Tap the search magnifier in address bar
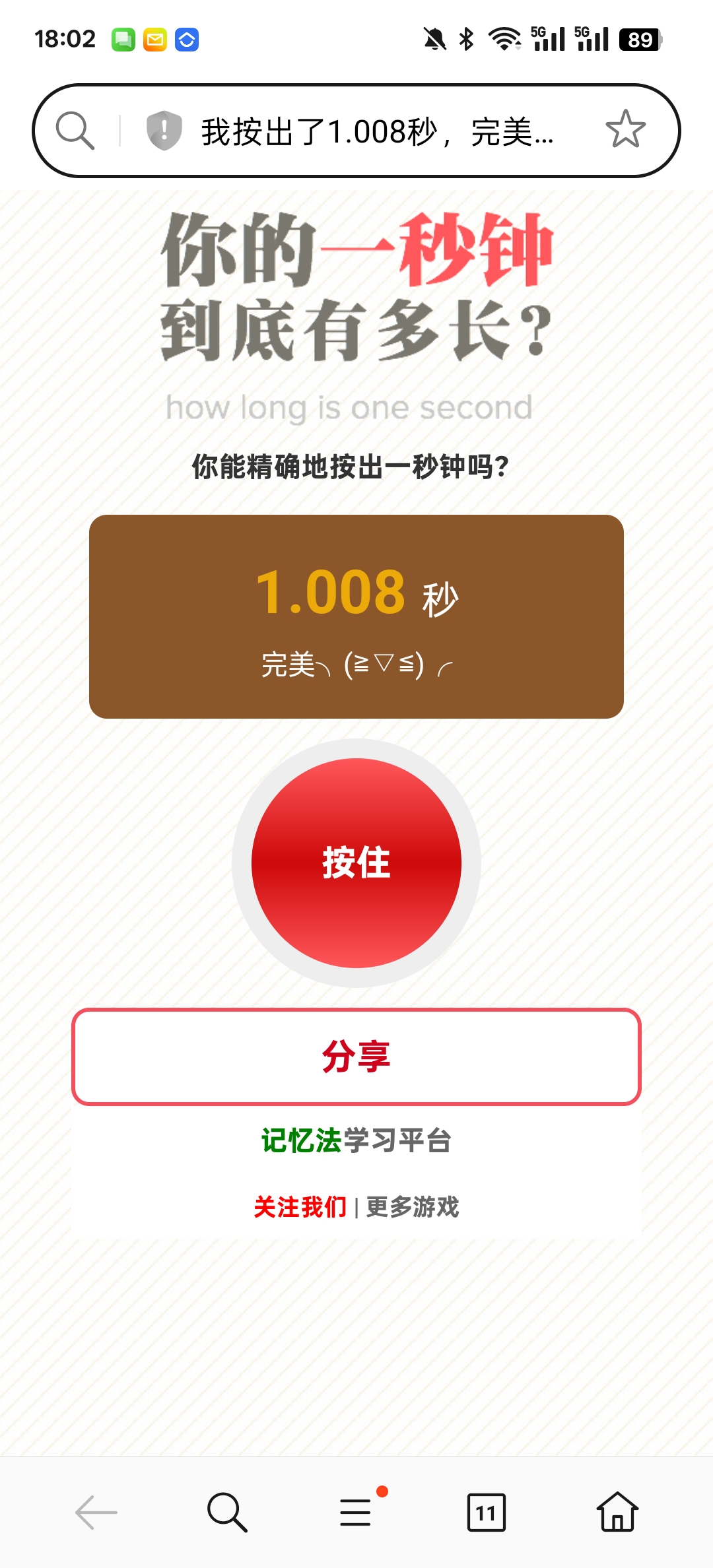The height and width of the screenshot is (1568, 713). [x=75, y=130]
